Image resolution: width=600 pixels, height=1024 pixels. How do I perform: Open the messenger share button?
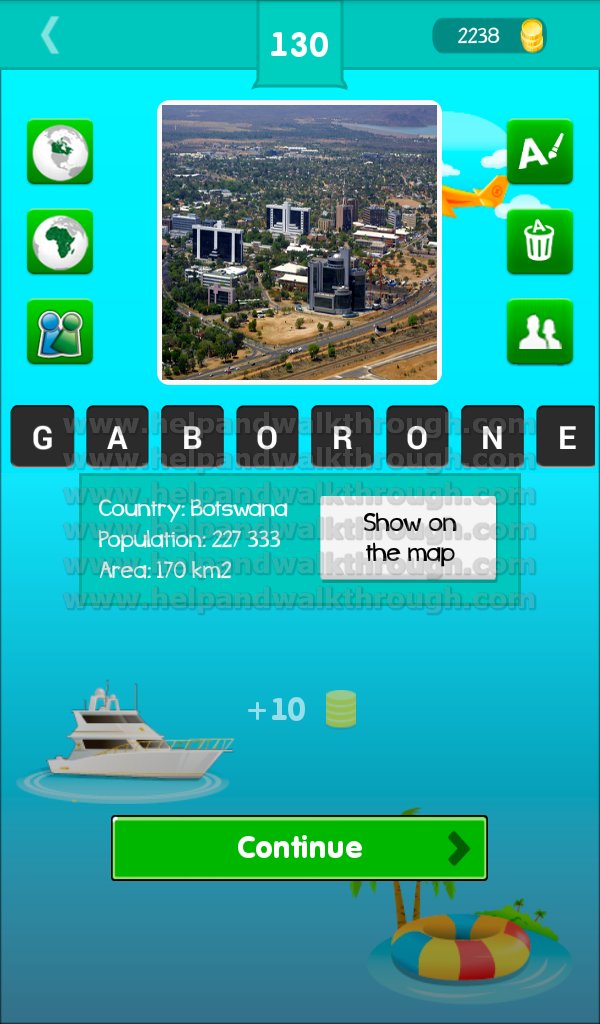pos(60,332)
